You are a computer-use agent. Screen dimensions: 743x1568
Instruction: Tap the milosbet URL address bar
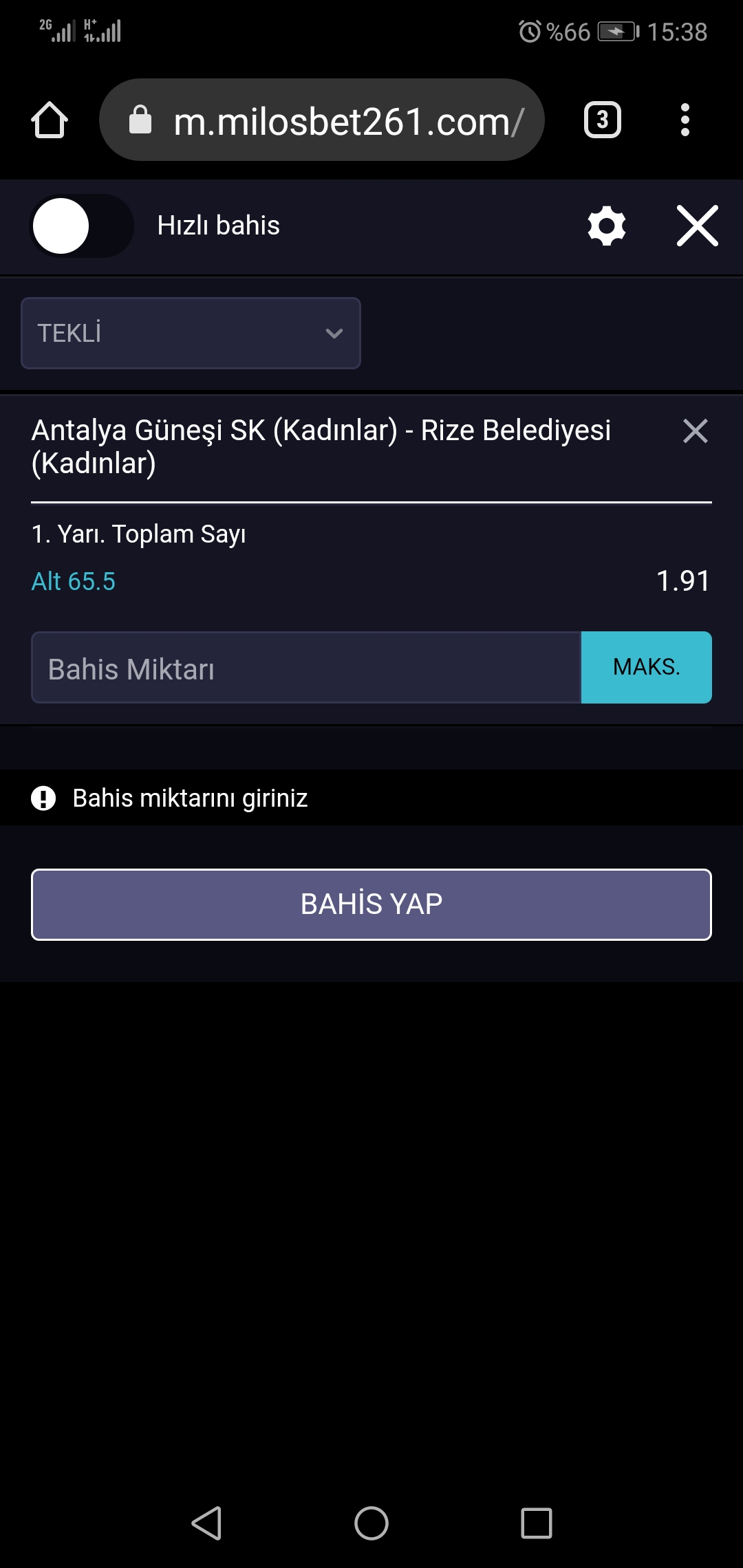tap(322, 120)
